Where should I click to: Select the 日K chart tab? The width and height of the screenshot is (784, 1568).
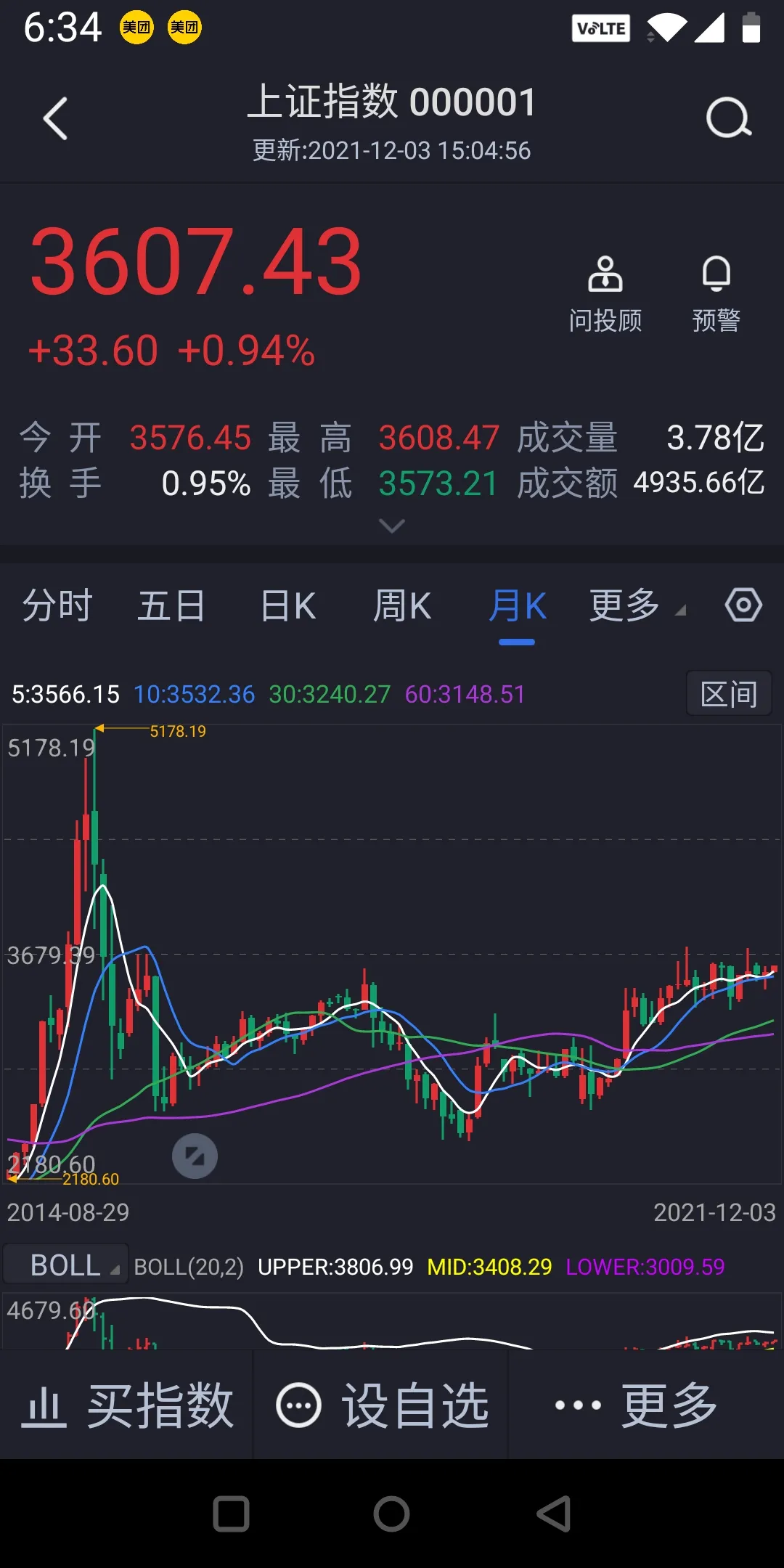(288, 605)
